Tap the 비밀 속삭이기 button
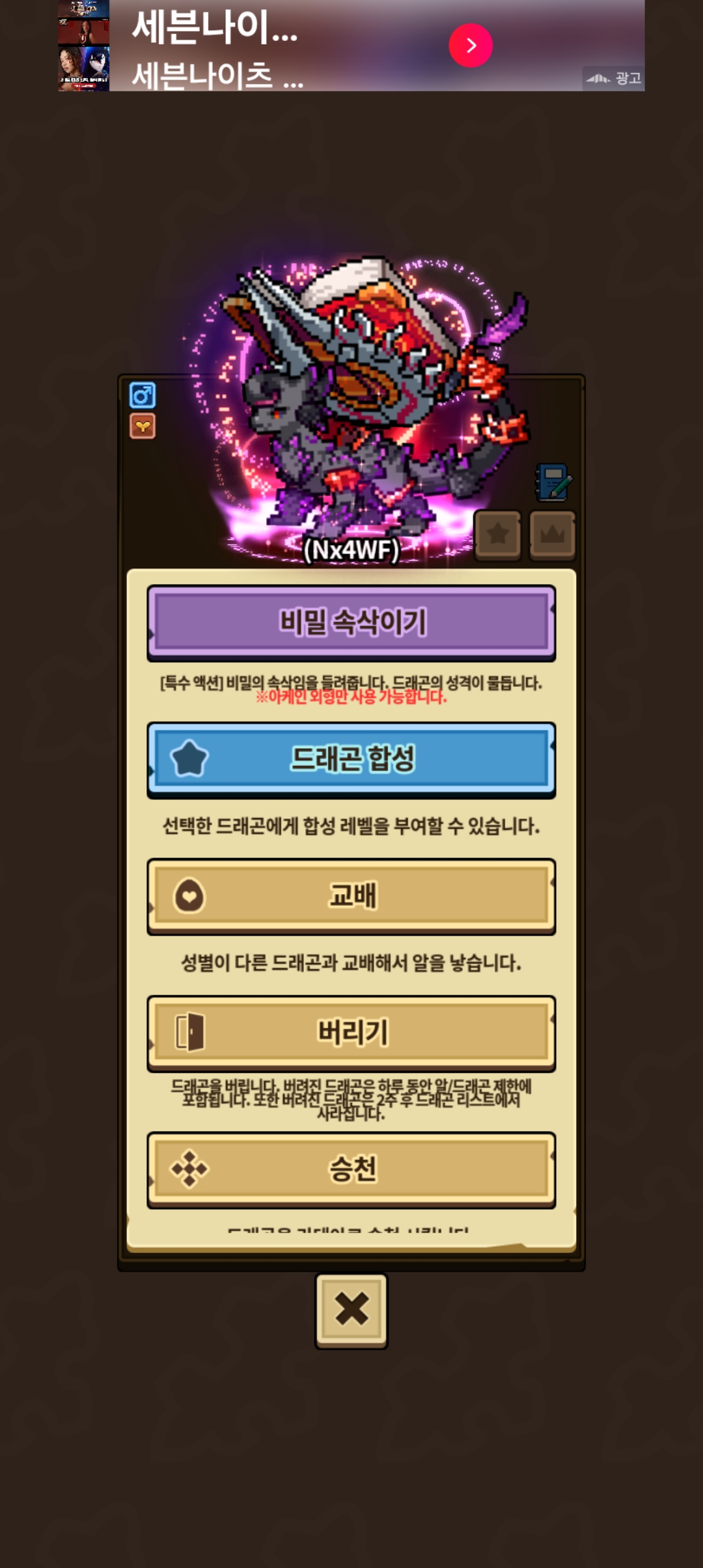703x1568 pixels. [x=351, y=622]
